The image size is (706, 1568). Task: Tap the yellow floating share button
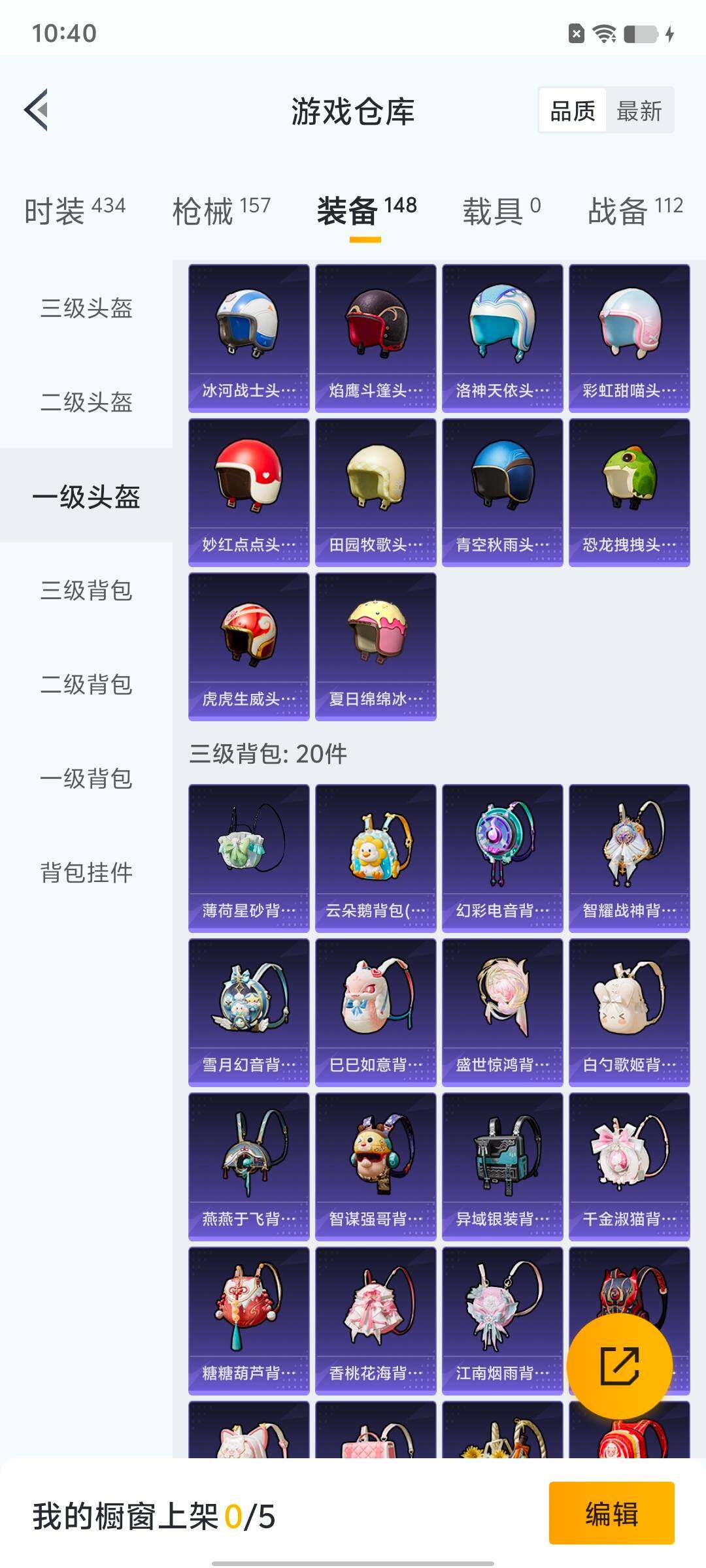click(619, 1366)
